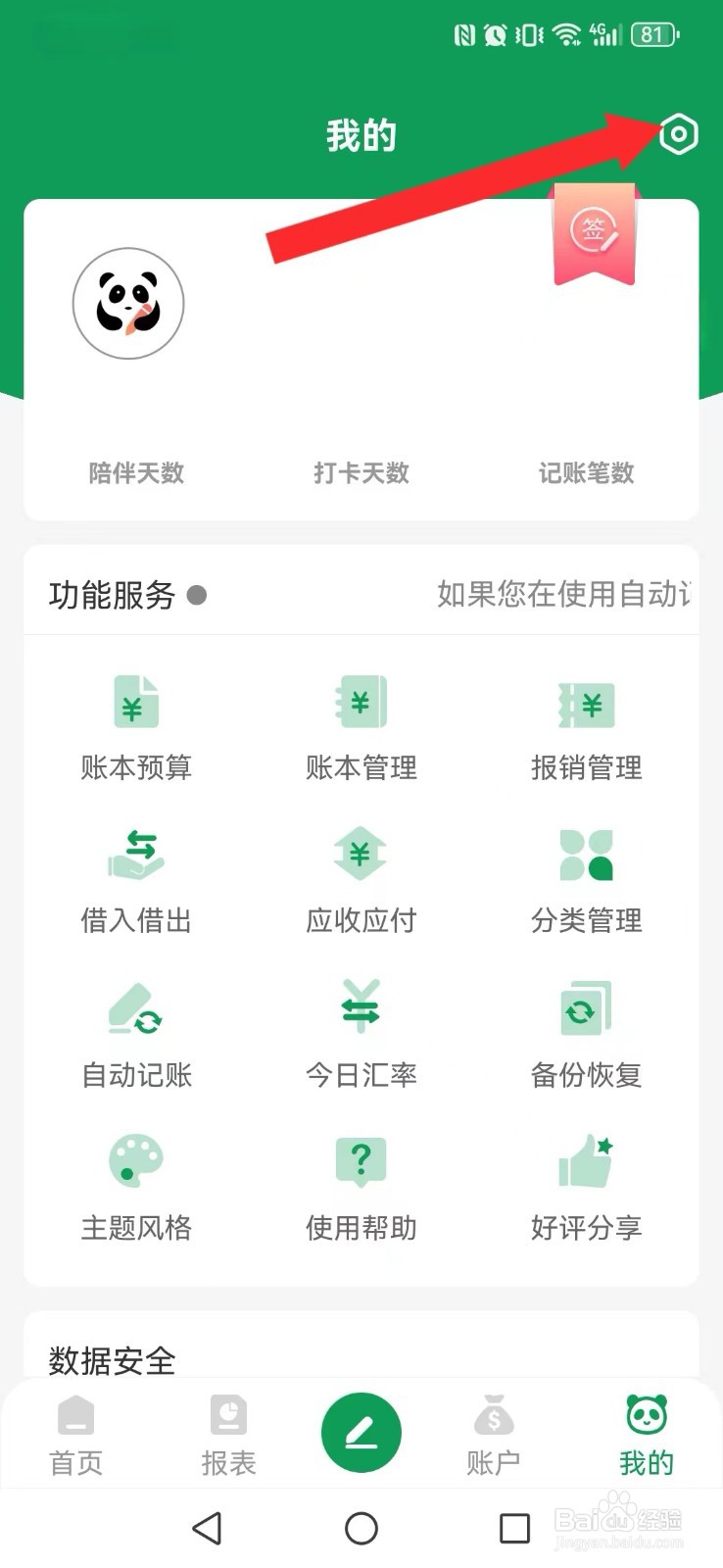The height and width of the screenshot is (1568, 723).
Task: Open the panda profile avatar
Action: pos(128,304)
